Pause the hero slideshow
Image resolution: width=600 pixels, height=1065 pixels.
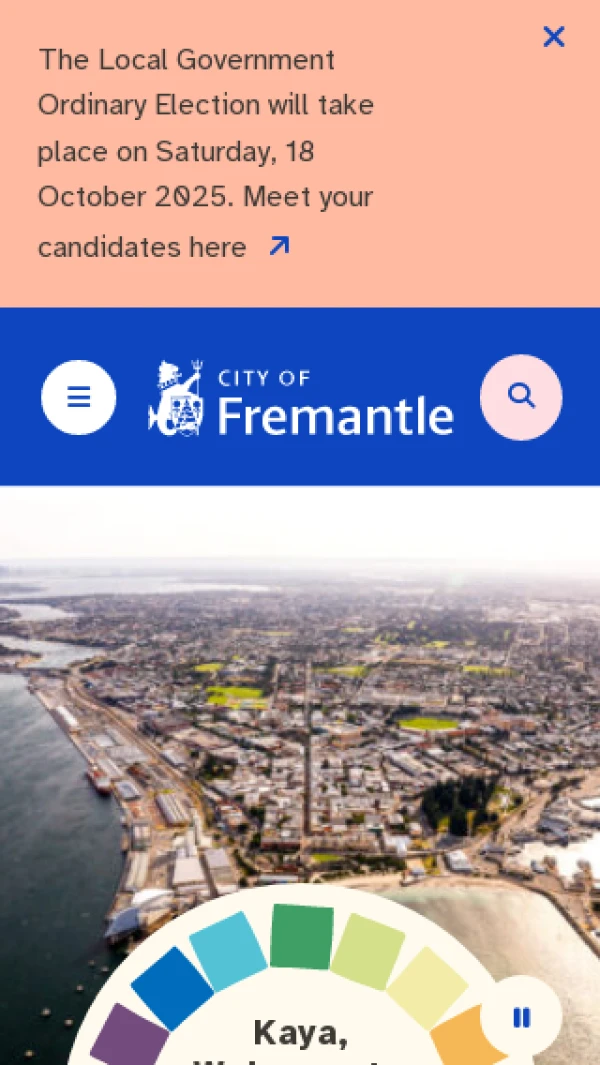point(521,1017)
